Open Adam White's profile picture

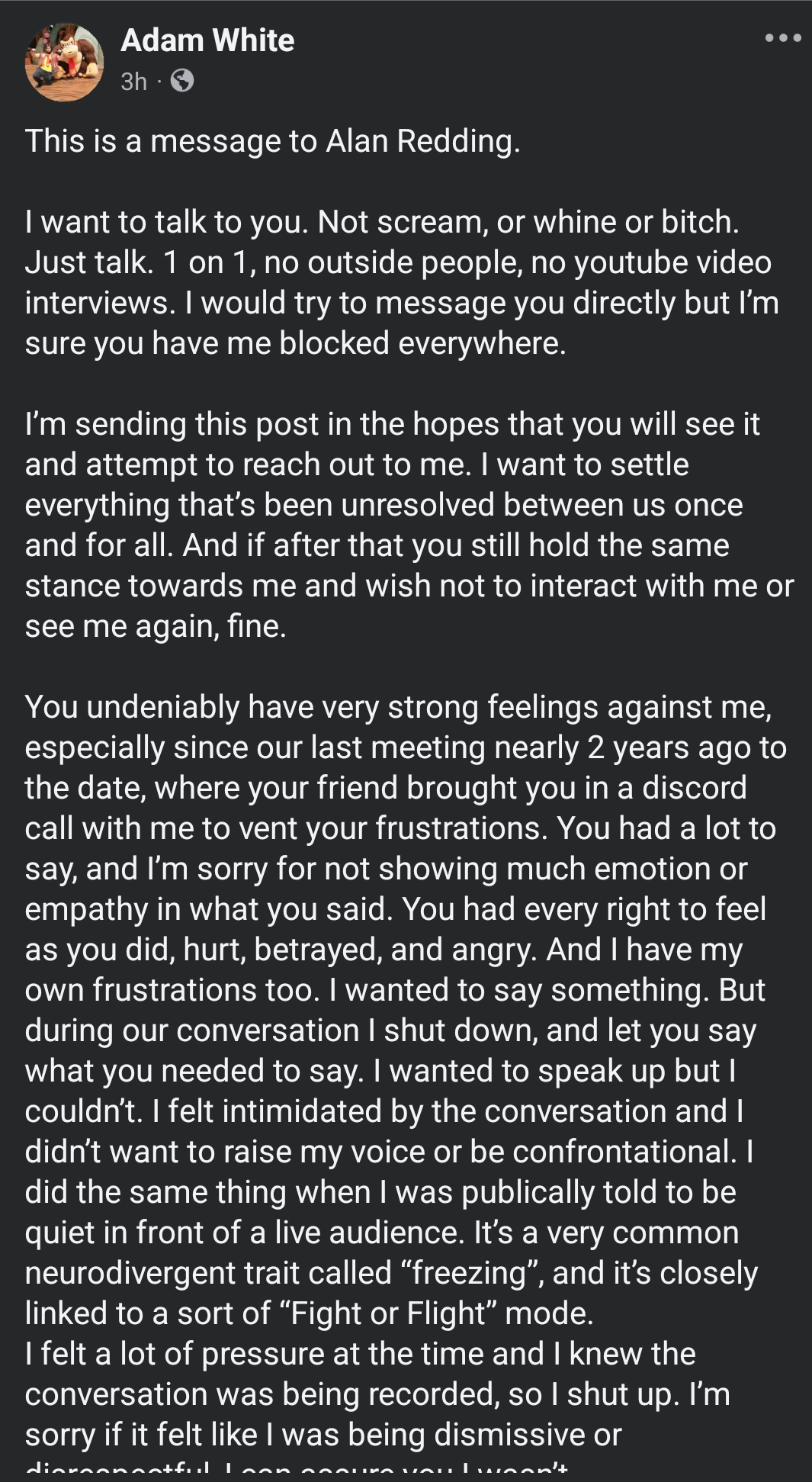[x=64, y=62]
